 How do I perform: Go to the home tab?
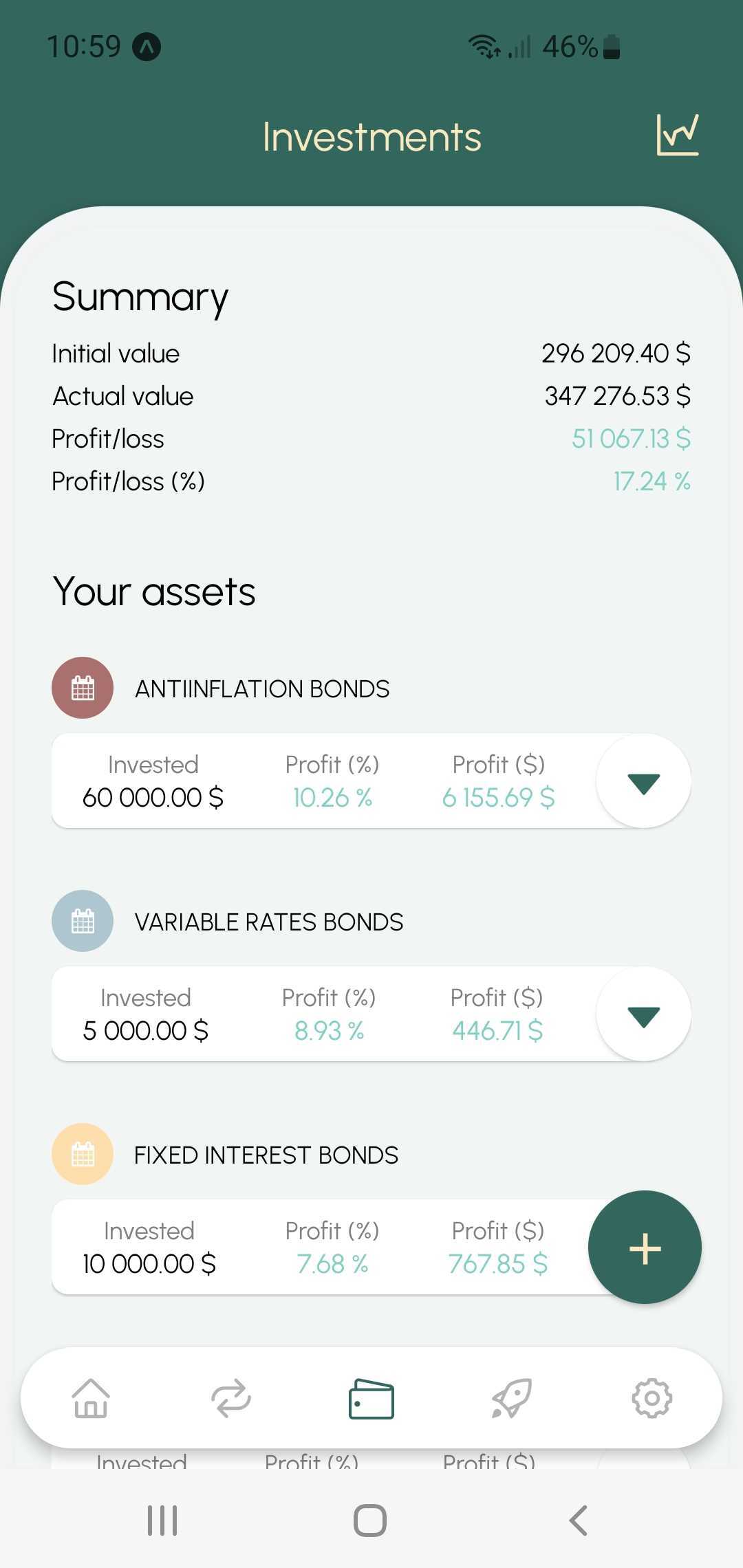click(91, 1399)
